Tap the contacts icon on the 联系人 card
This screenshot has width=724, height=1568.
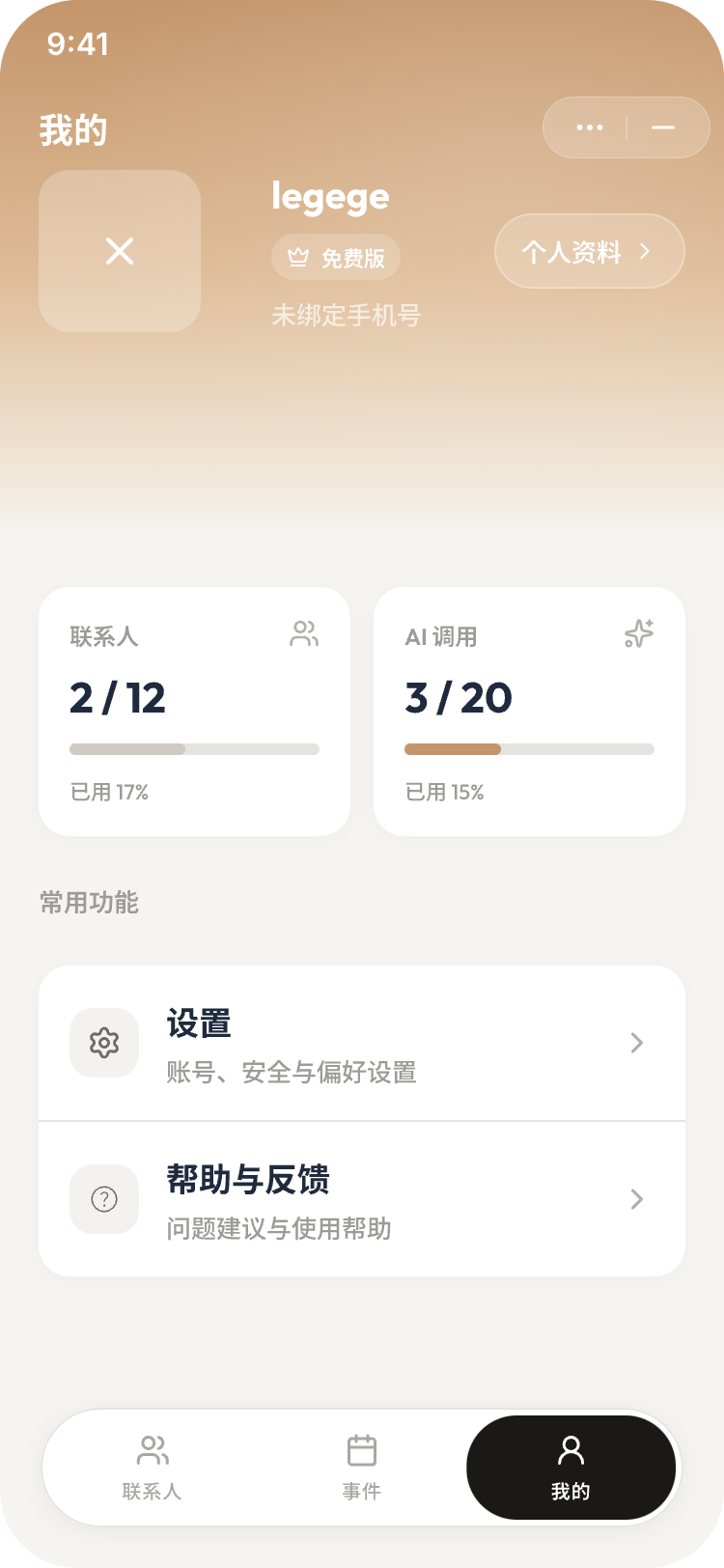click(x=303, y=634)
